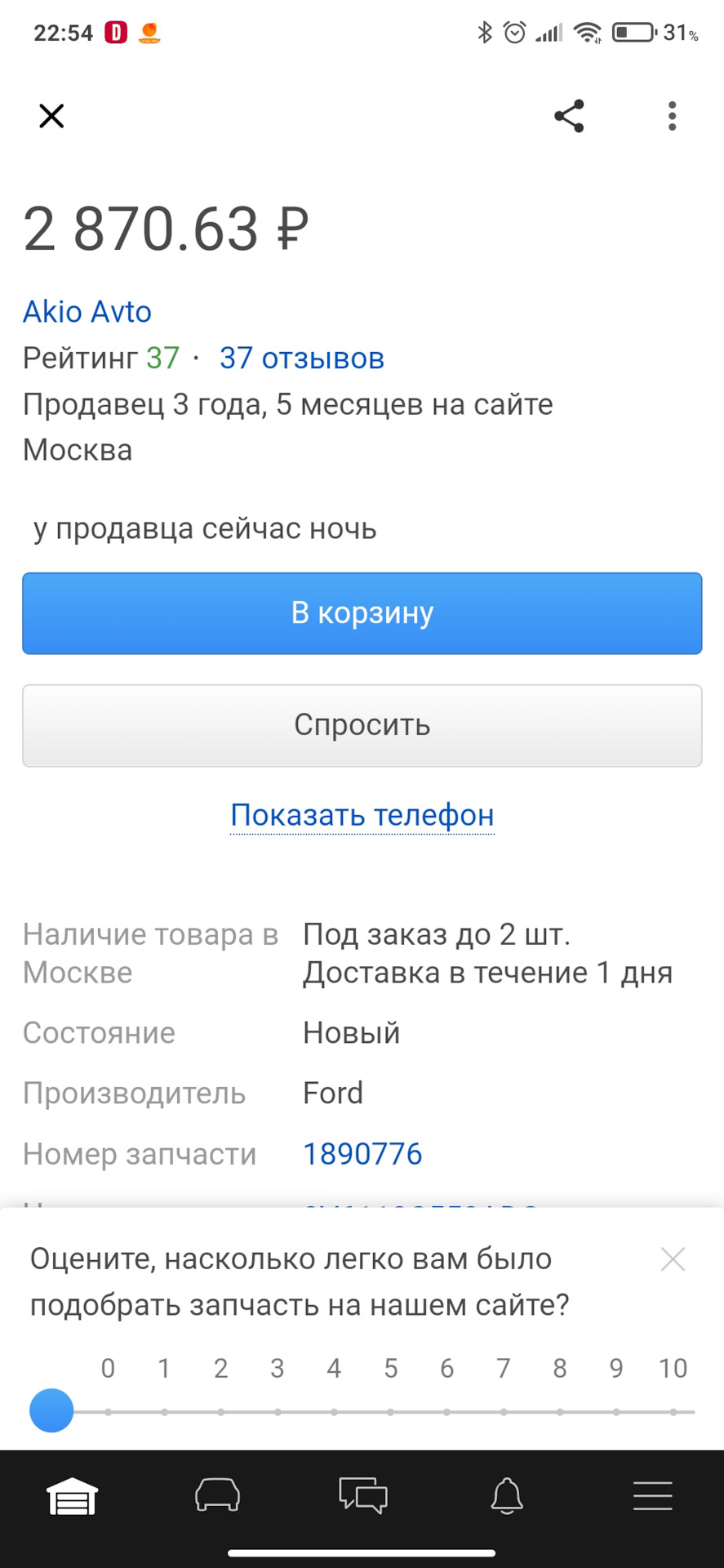The width and height of the screenshot is (724, 1568).
Task: Tap Показать телефон to reveal phone number
Action: coord(362,814)
